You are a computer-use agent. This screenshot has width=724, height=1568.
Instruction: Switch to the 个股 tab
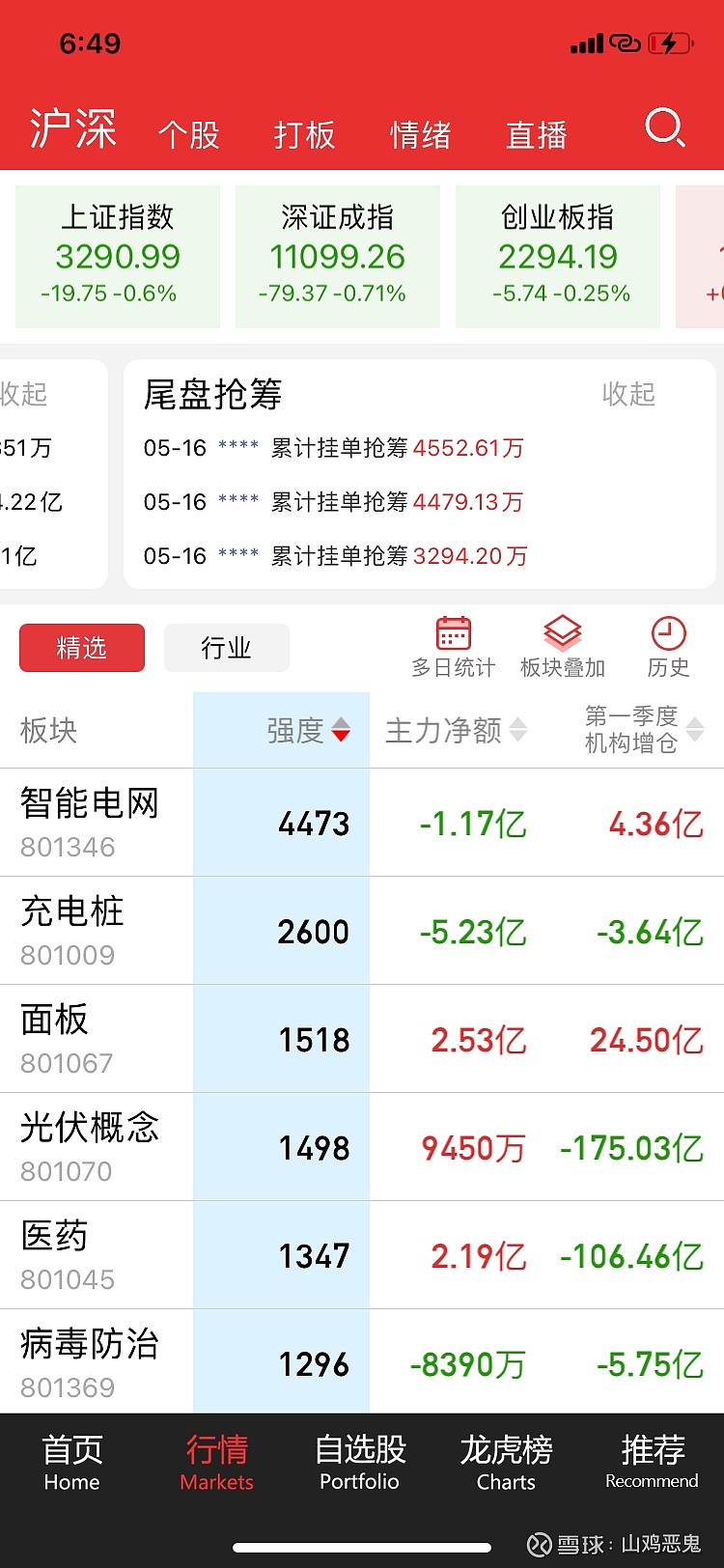(189, 135)
